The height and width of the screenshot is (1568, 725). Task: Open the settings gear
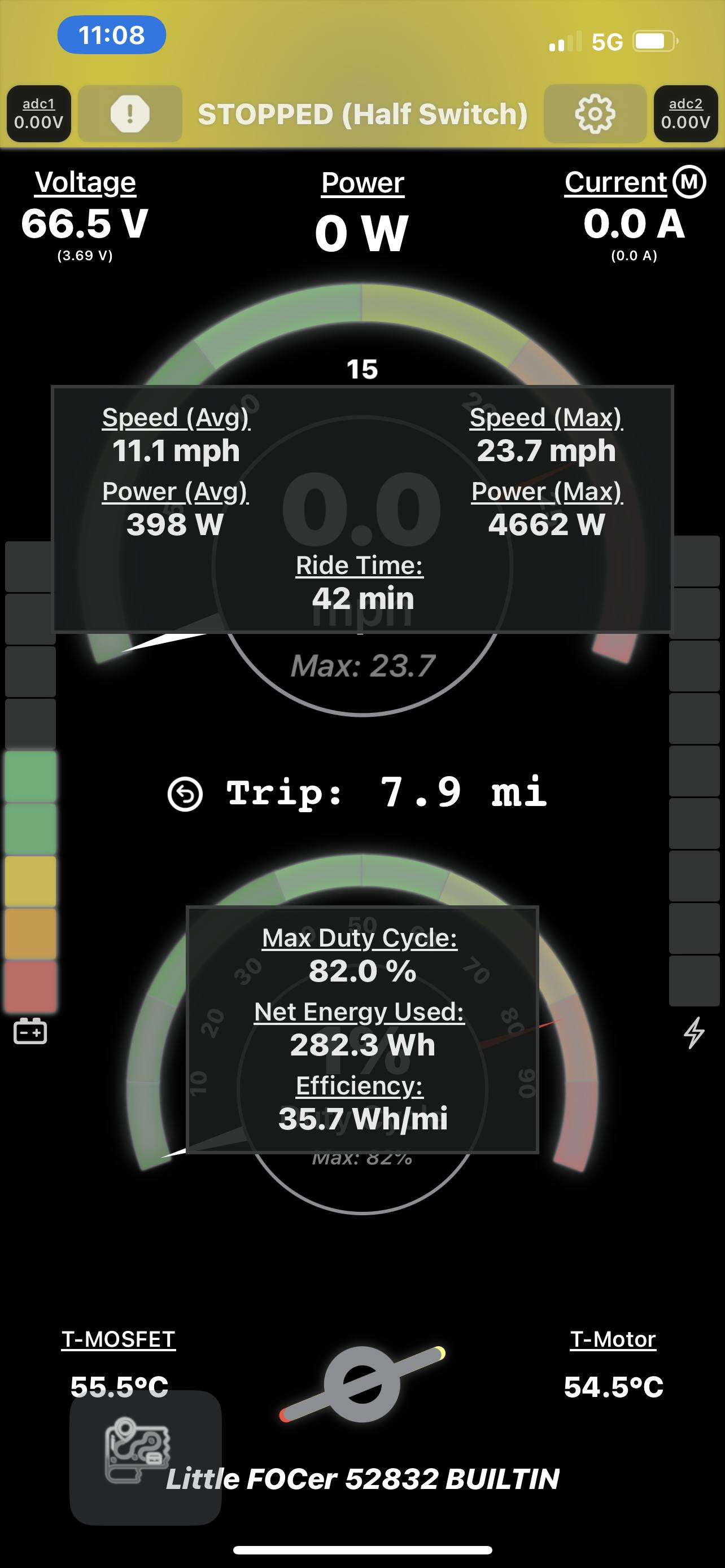(x=594, y=114)
